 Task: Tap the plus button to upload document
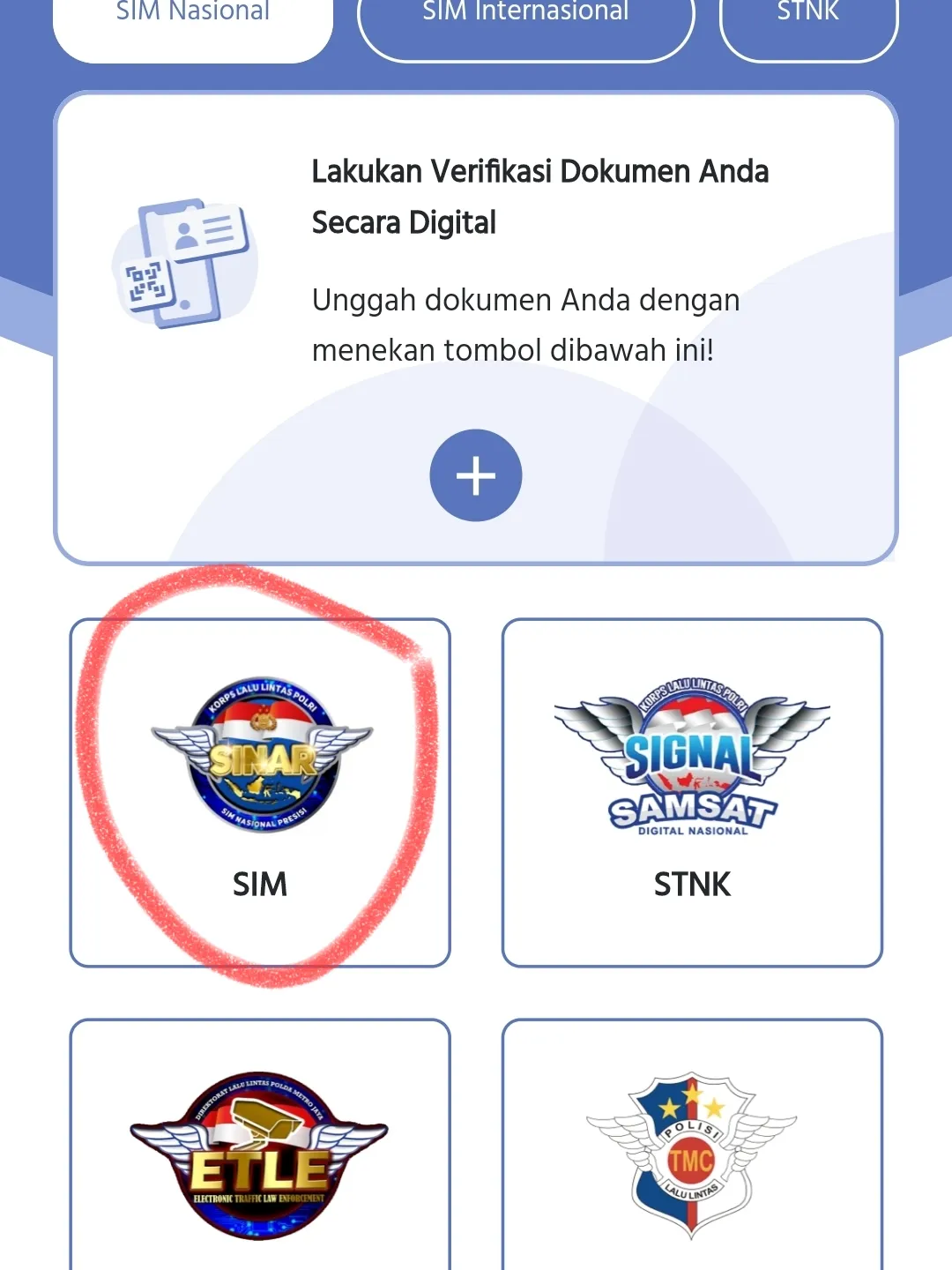click(476, 475)
